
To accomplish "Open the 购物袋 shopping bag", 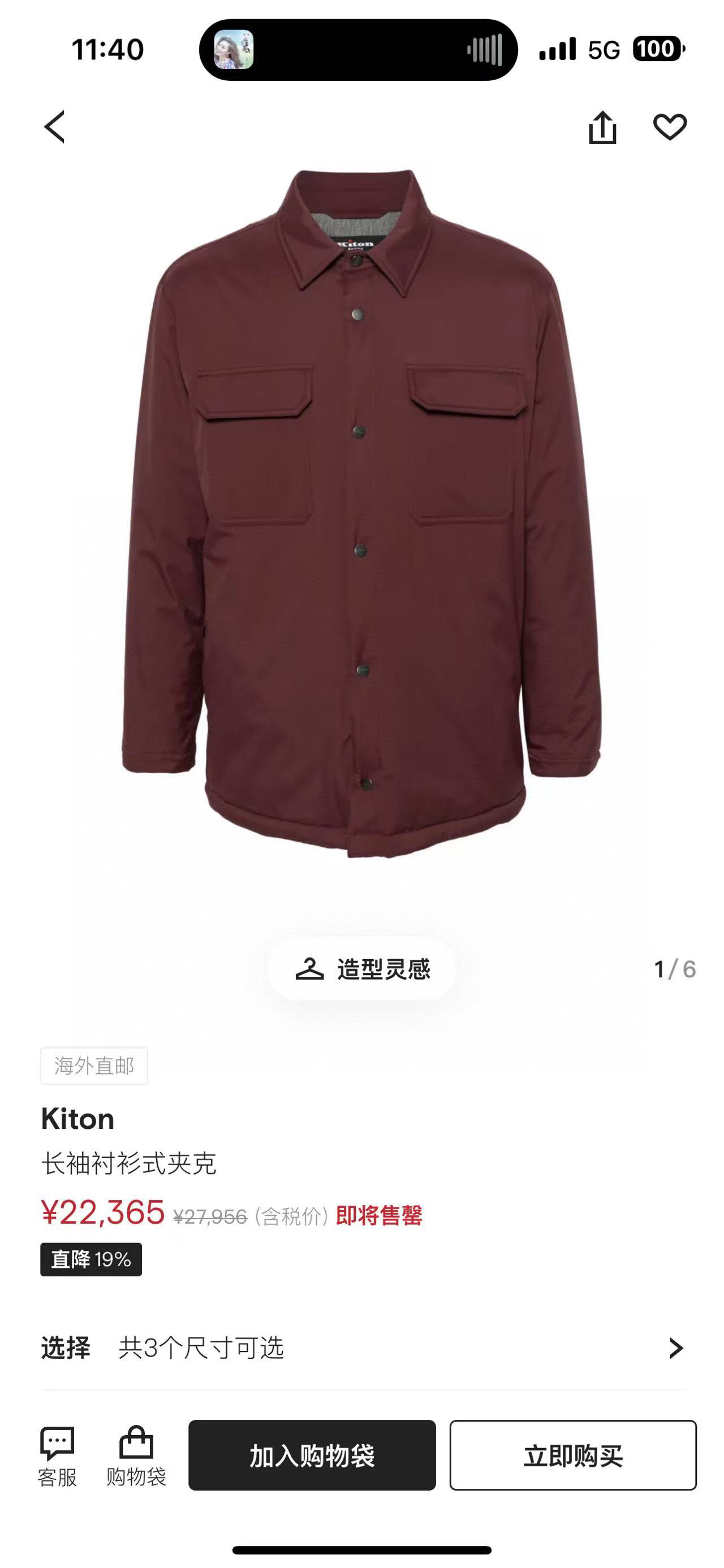I will 136,1456.
